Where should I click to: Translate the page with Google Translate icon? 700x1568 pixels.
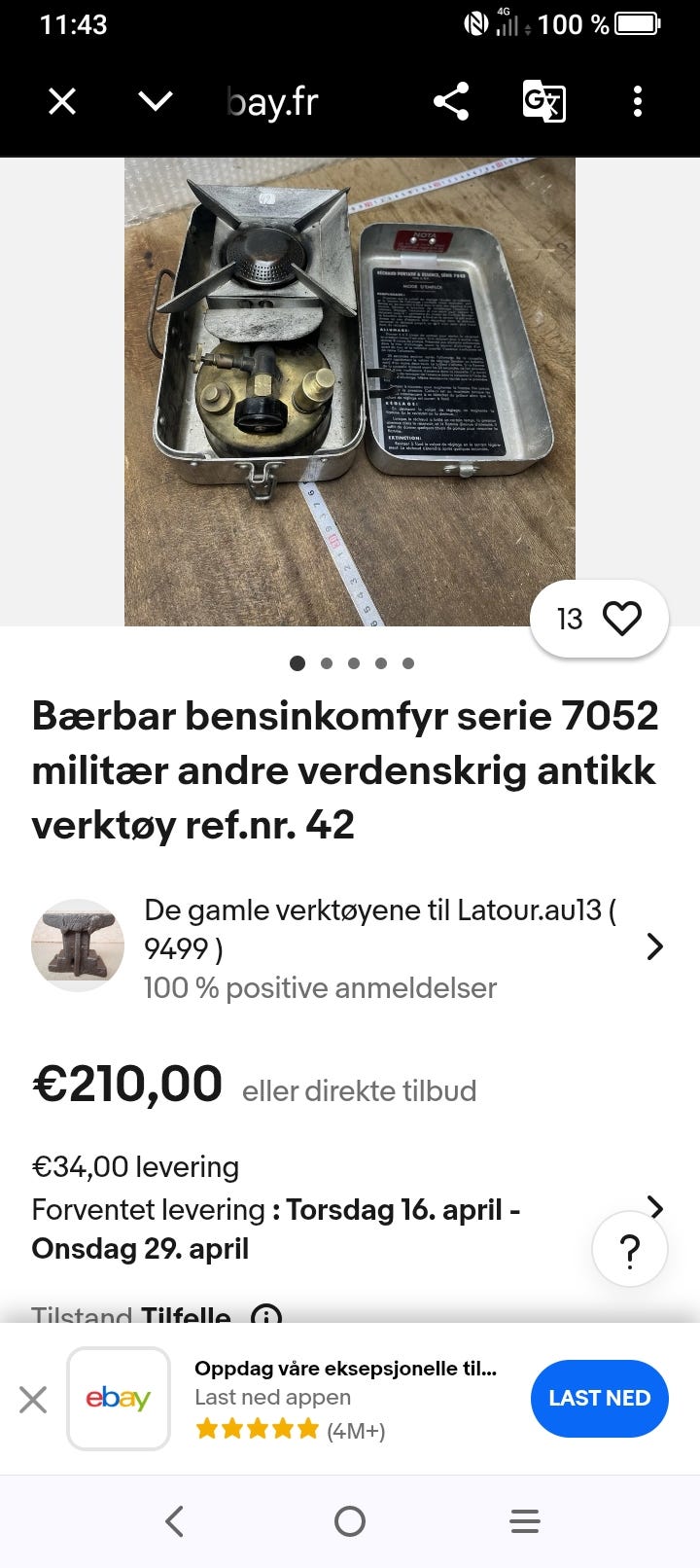tap(543, 101)
